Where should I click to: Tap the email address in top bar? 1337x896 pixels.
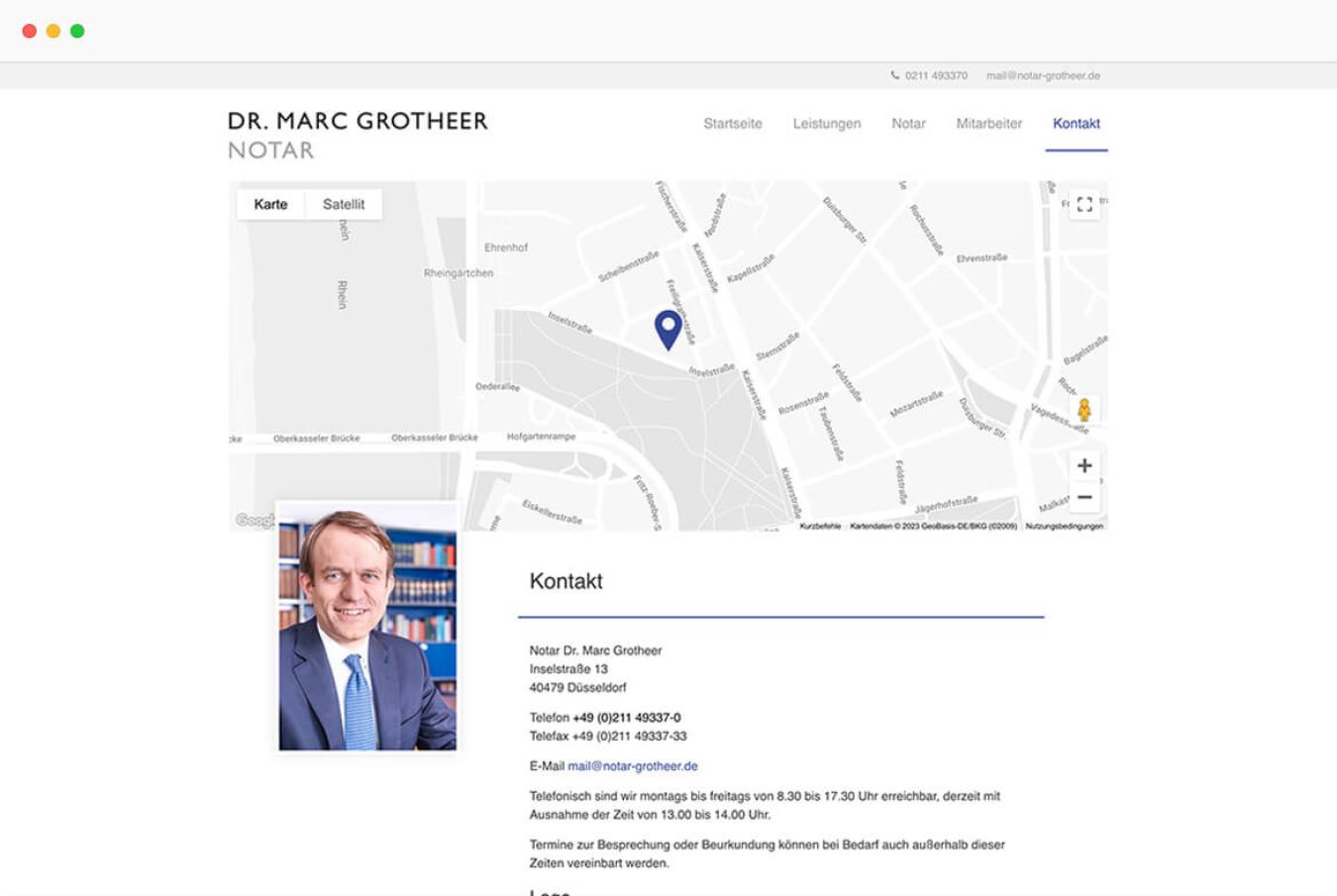1043,75
